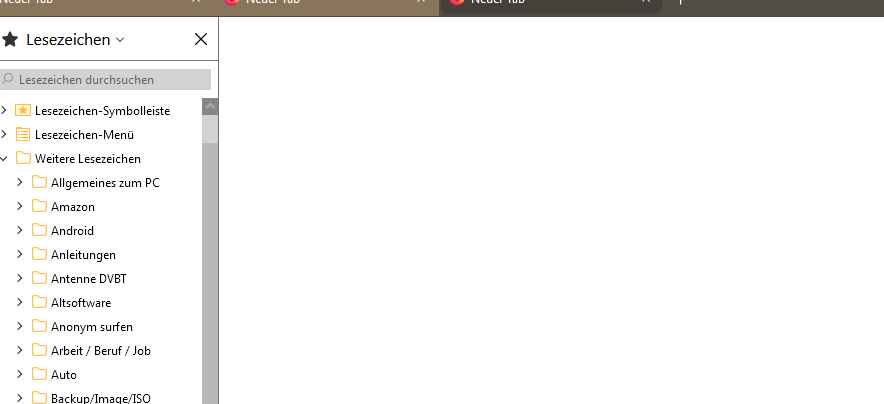Open the Lesezeichen sidebar switcher dropdown
The image size is (884, 404).
click(120, 40)
